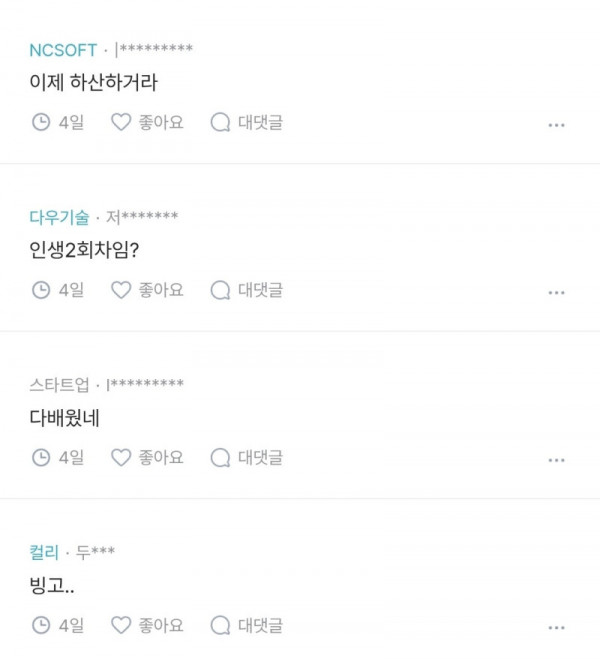Open the NCSOFT company link

[x=63, y=49]
